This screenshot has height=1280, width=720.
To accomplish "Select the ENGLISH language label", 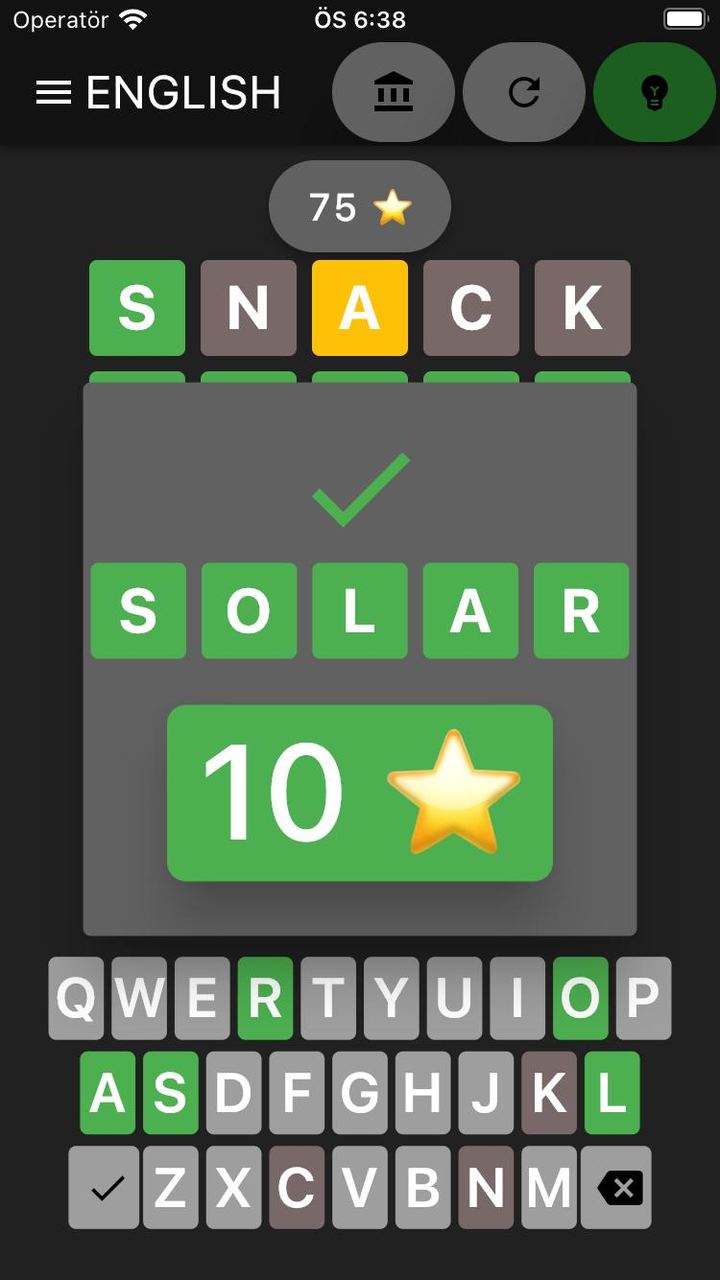I will click(x=183, y=92).
